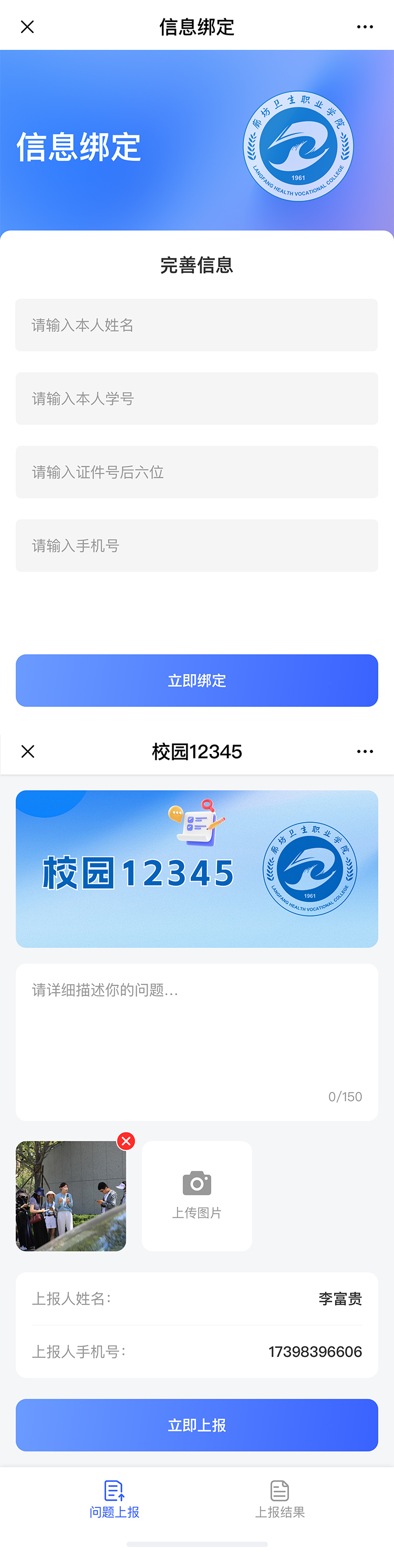The height and width of the screenshot is (1568, 394).
Task: Remove the uploaded photo with red X
Action: pyautogui.click(x=126, y=1141)
